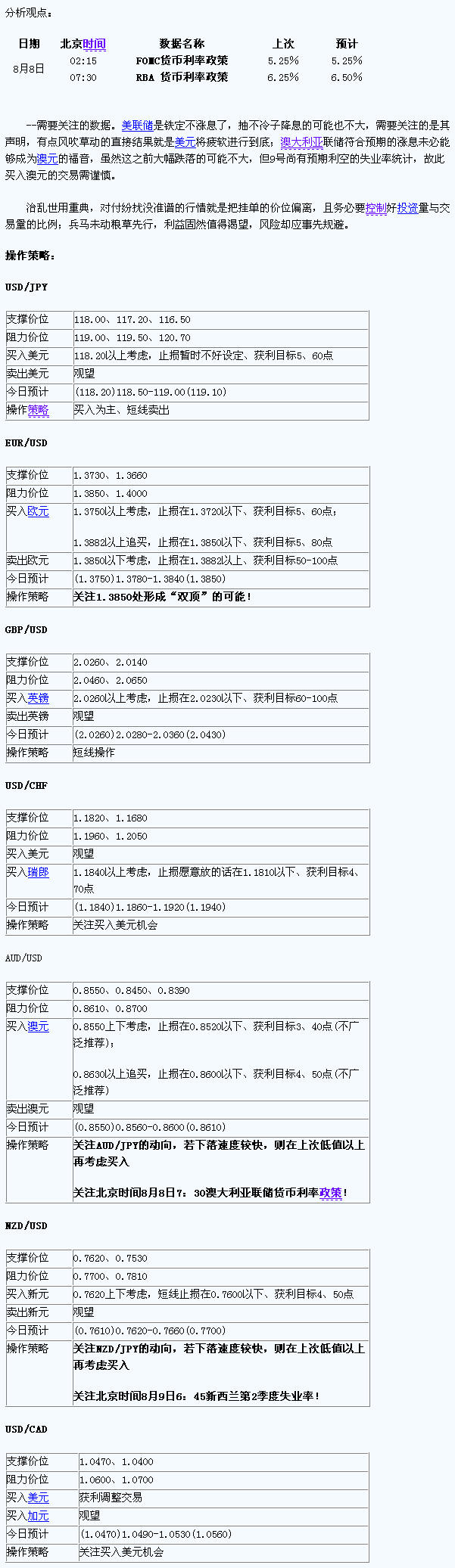Viewport: 455px width, 1568px height.
Task: Open 美元 link in the USD/CAD 买入美元 row
Action: coord(39,1498)
